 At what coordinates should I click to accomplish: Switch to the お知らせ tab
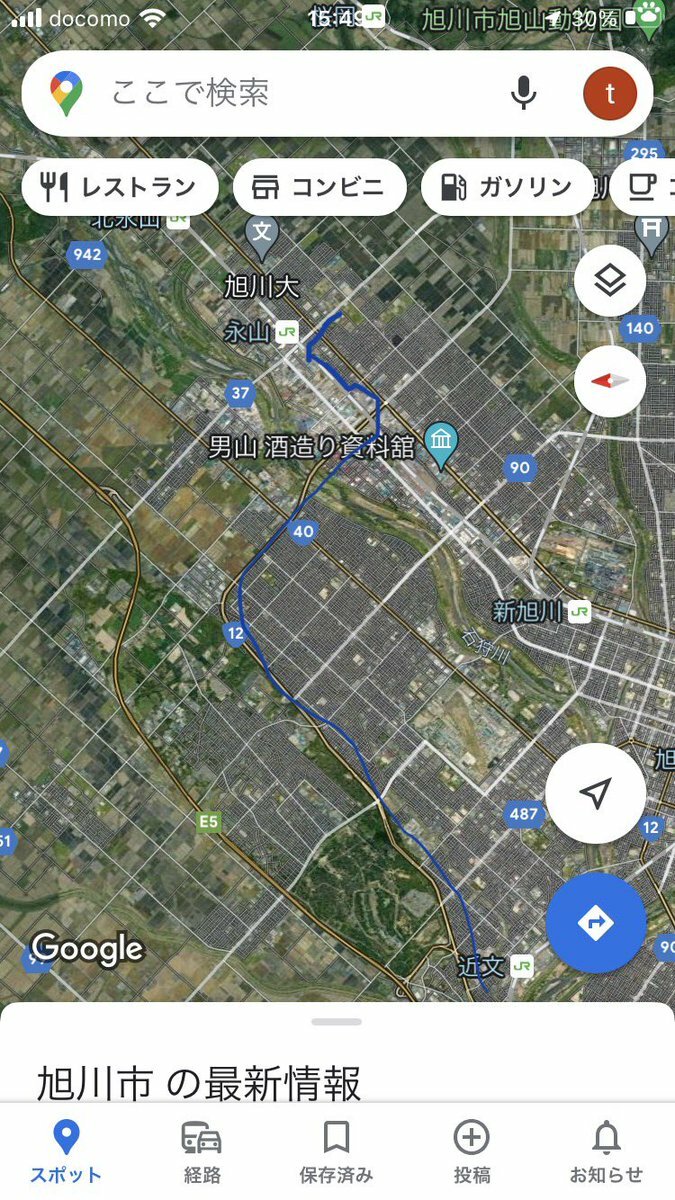click(x=606, y=1152)
